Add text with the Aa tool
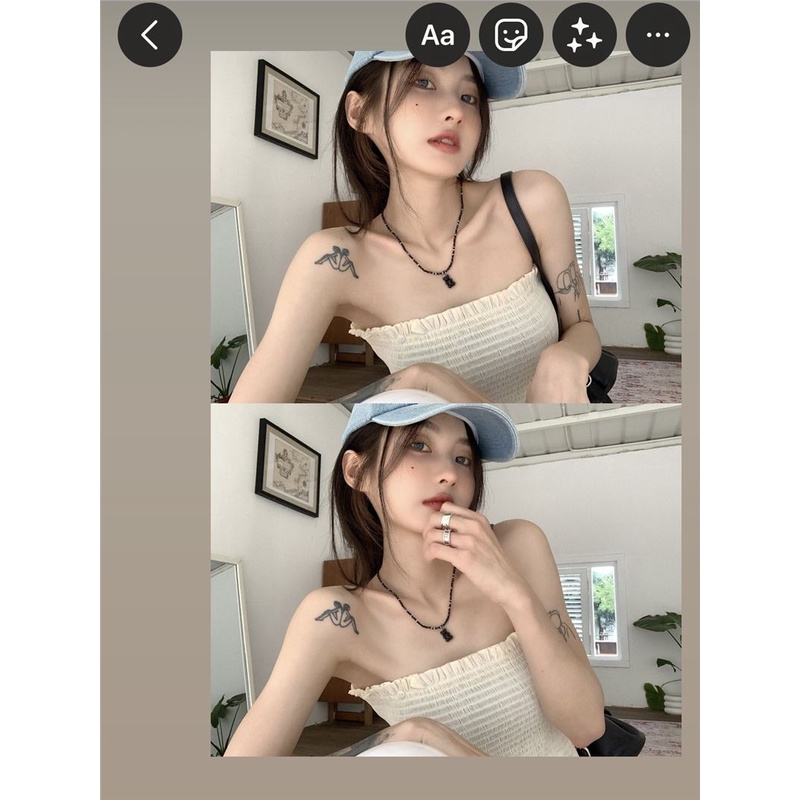800x800 pixels. [438, 35]
